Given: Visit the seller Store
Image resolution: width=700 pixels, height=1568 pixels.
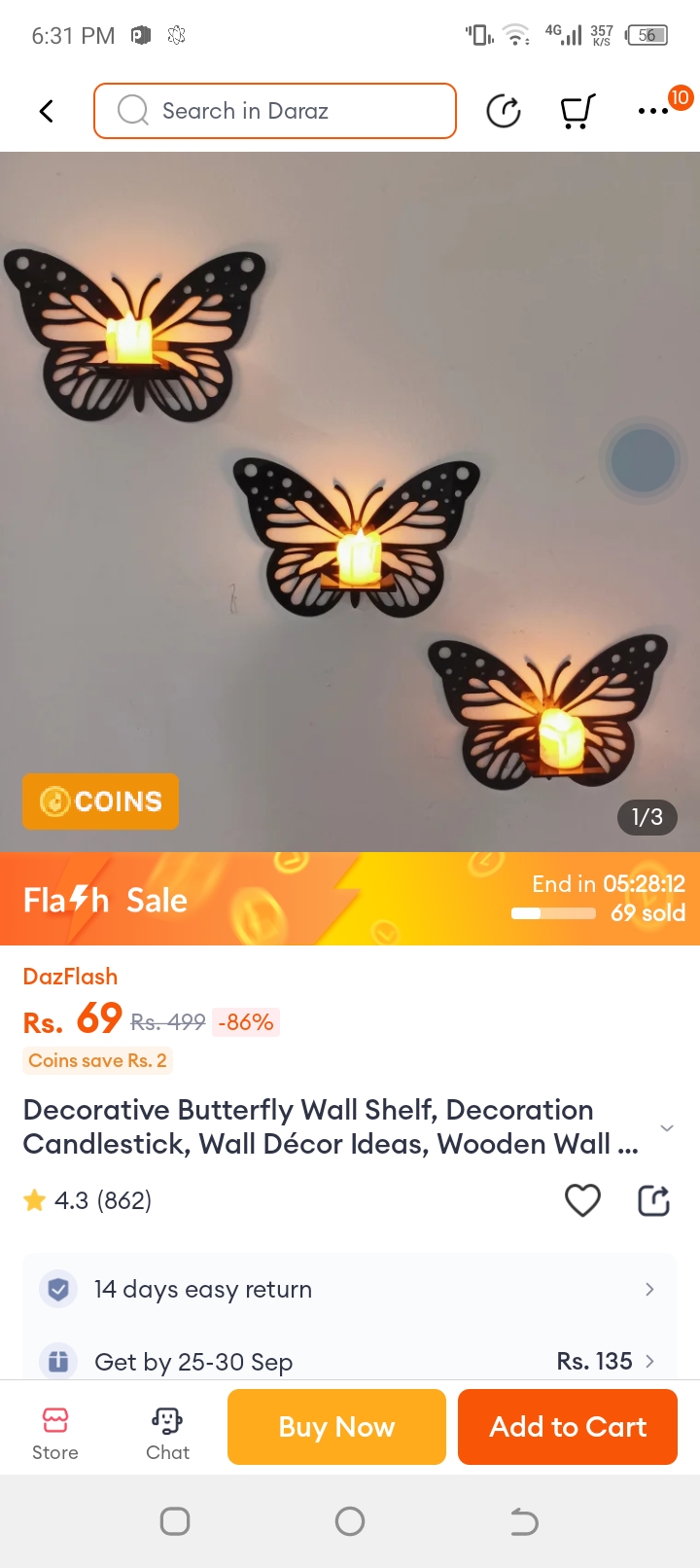Looking at the screenshot, I should tap(55, 1432).
